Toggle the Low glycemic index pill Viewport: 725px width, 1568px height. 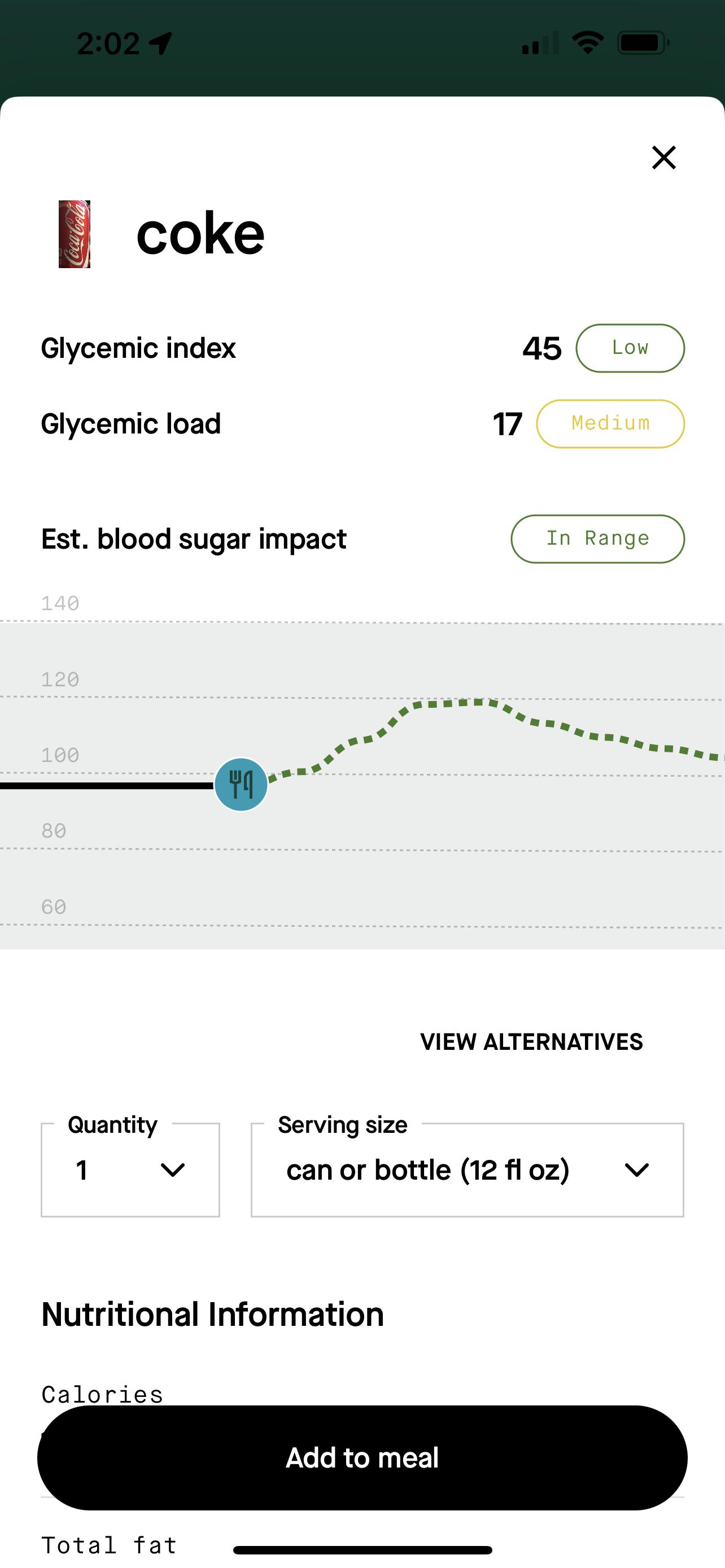[630, 348]
